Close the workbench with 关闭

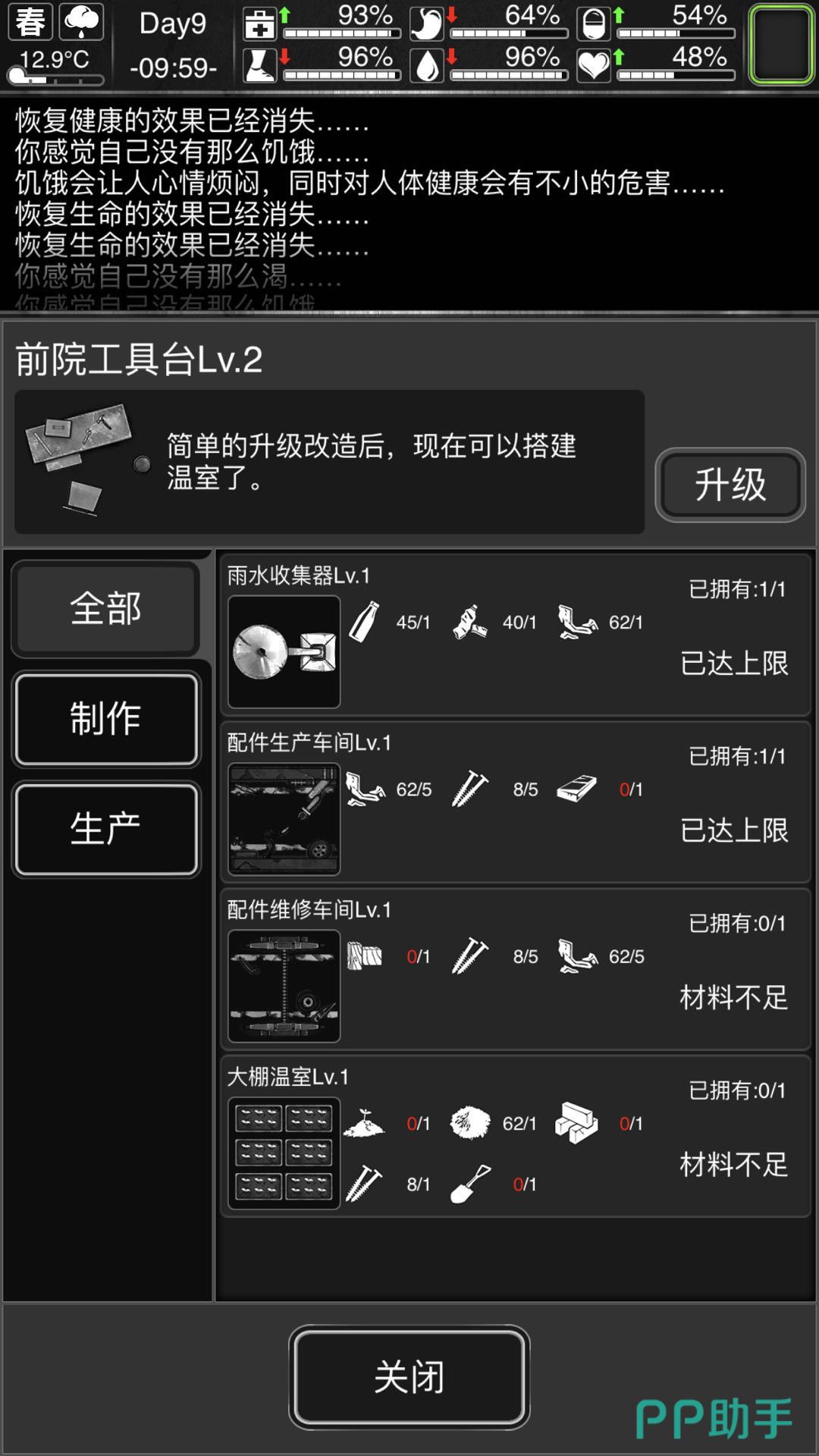[409, 1376]
